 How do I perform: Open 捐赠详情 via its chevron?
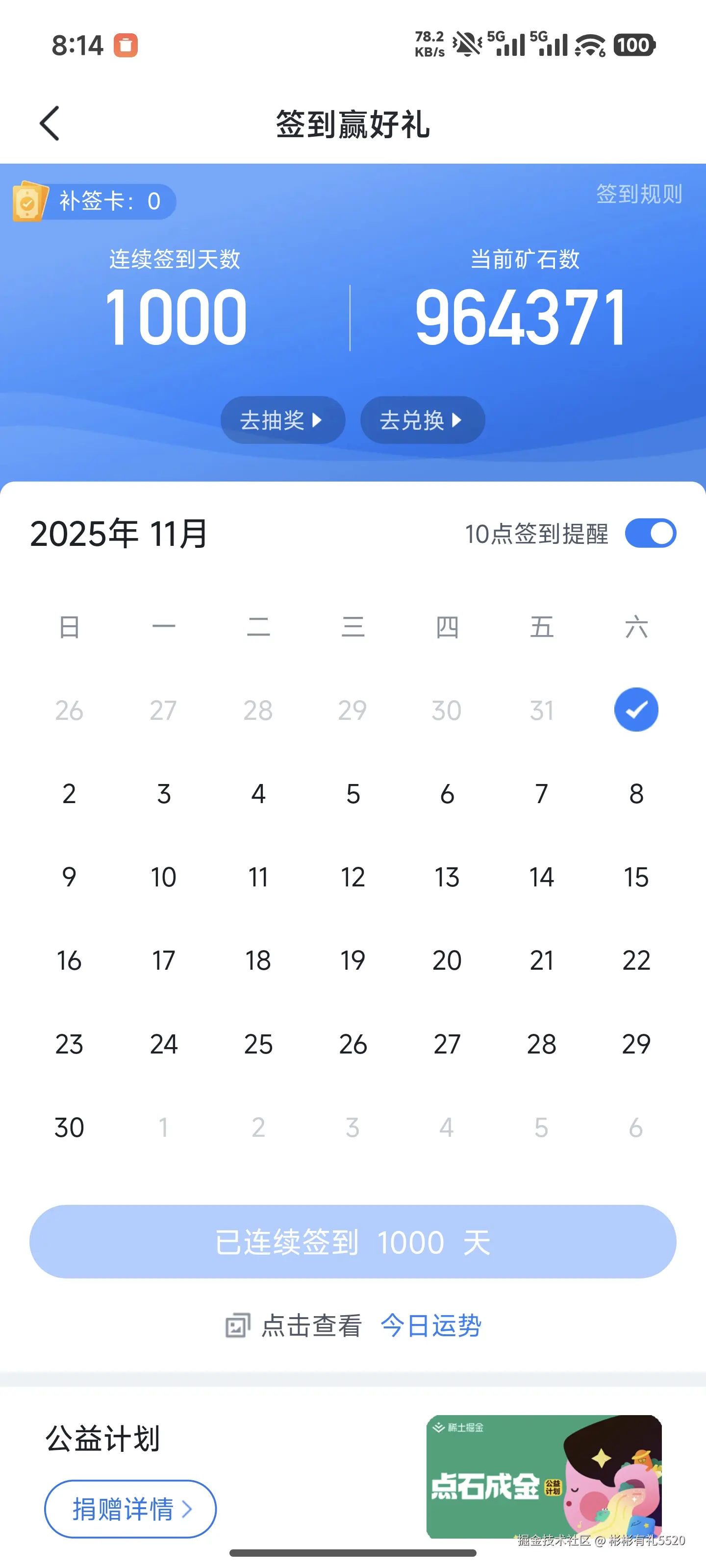click(x=188, y=1510)
